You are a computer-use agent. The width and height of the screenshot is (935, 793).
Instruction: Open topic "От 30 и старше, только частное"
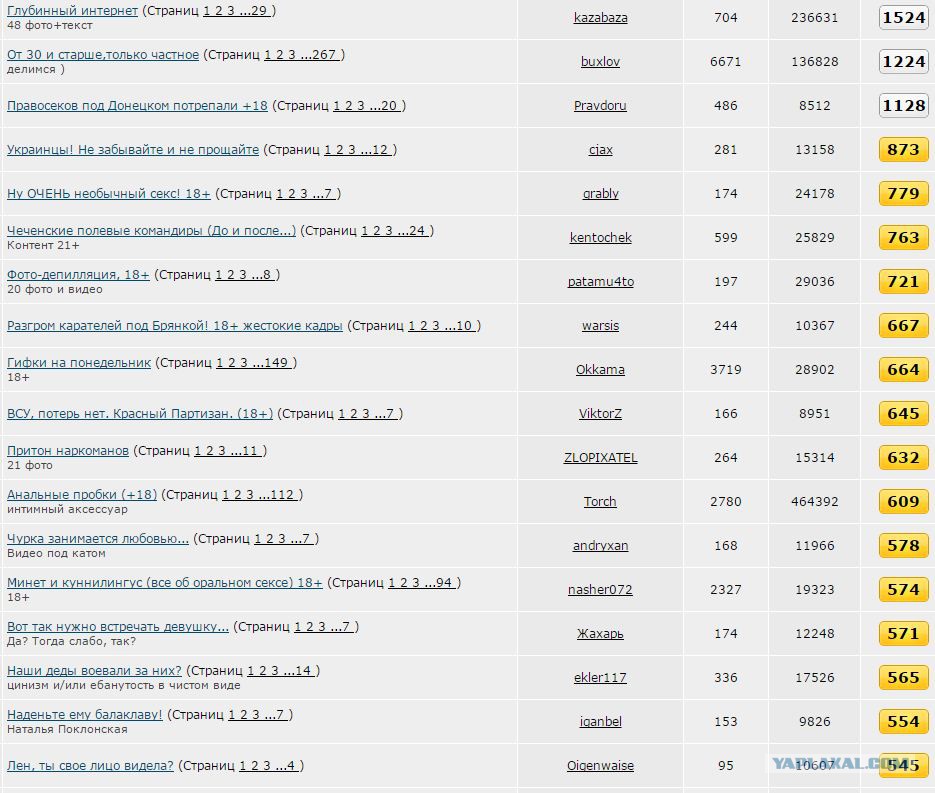pyautogui.click(x=103, y=55)
